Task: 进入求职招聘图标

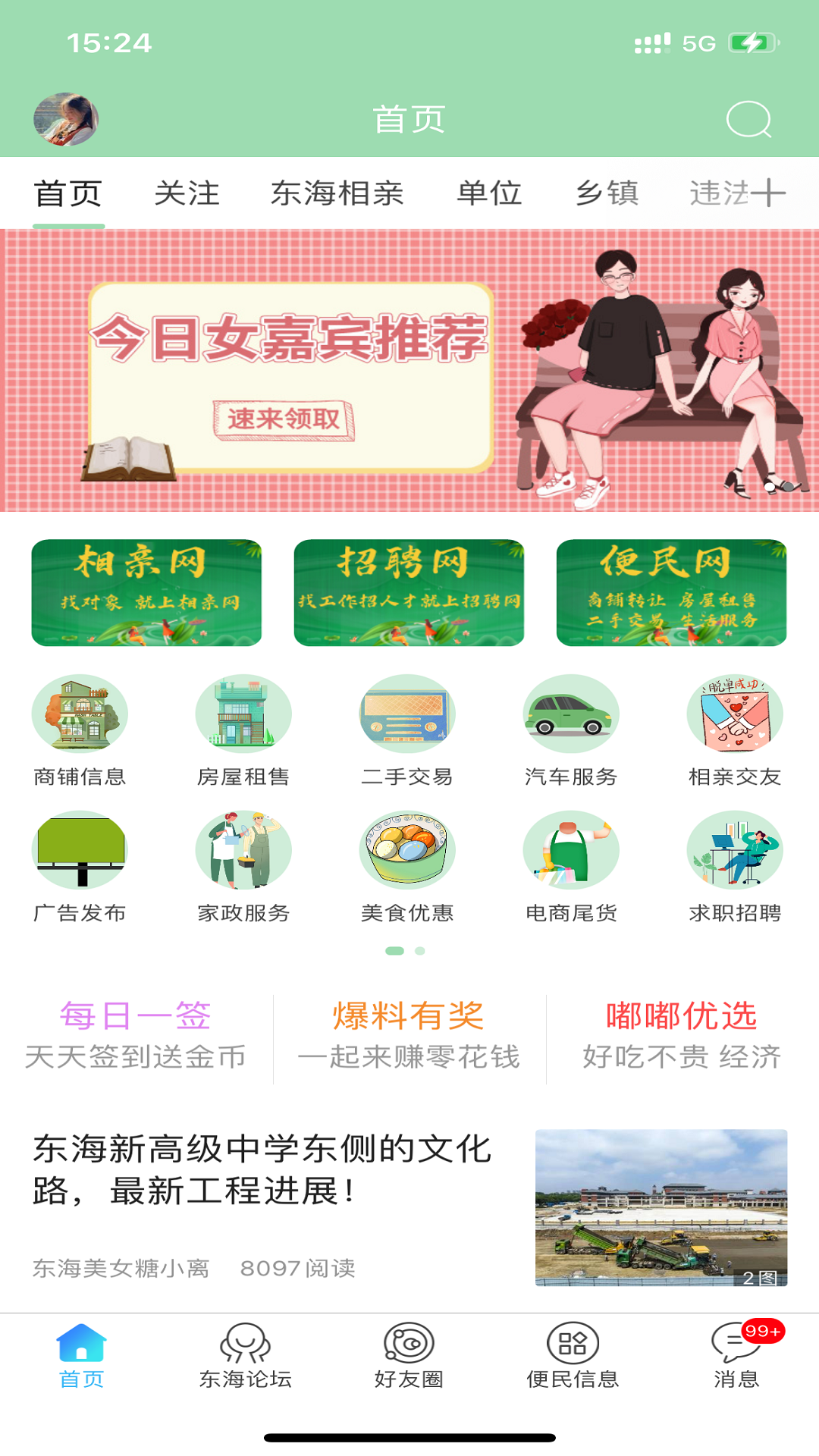Action: point(735,849)
